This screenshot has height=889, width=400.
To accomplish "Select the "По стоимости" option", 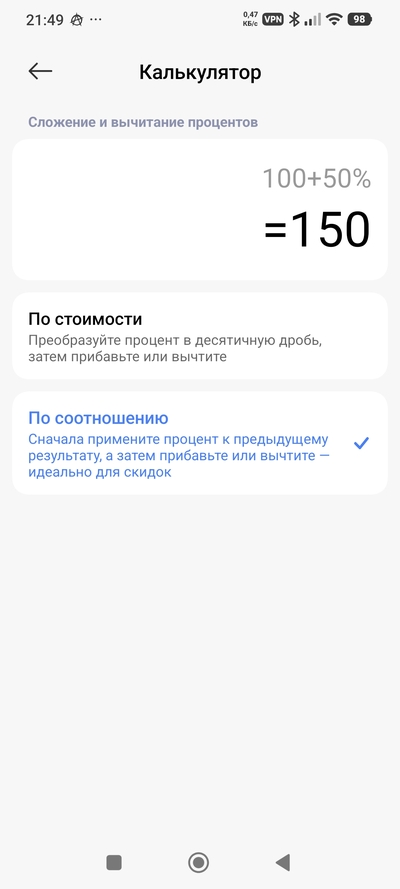I will (x=200, y=336).
